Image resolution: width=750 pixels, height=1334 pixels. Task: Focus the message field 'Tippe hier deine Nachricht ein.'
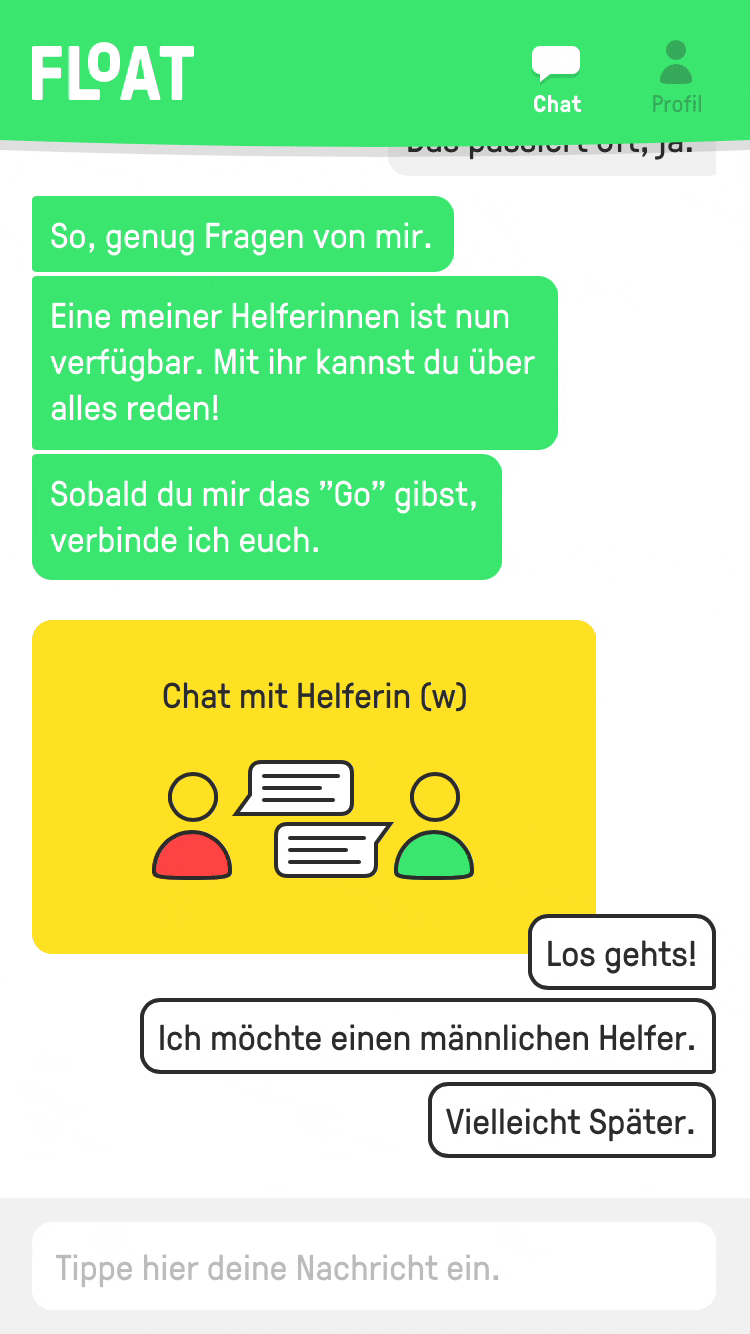tap(374, 1267)
